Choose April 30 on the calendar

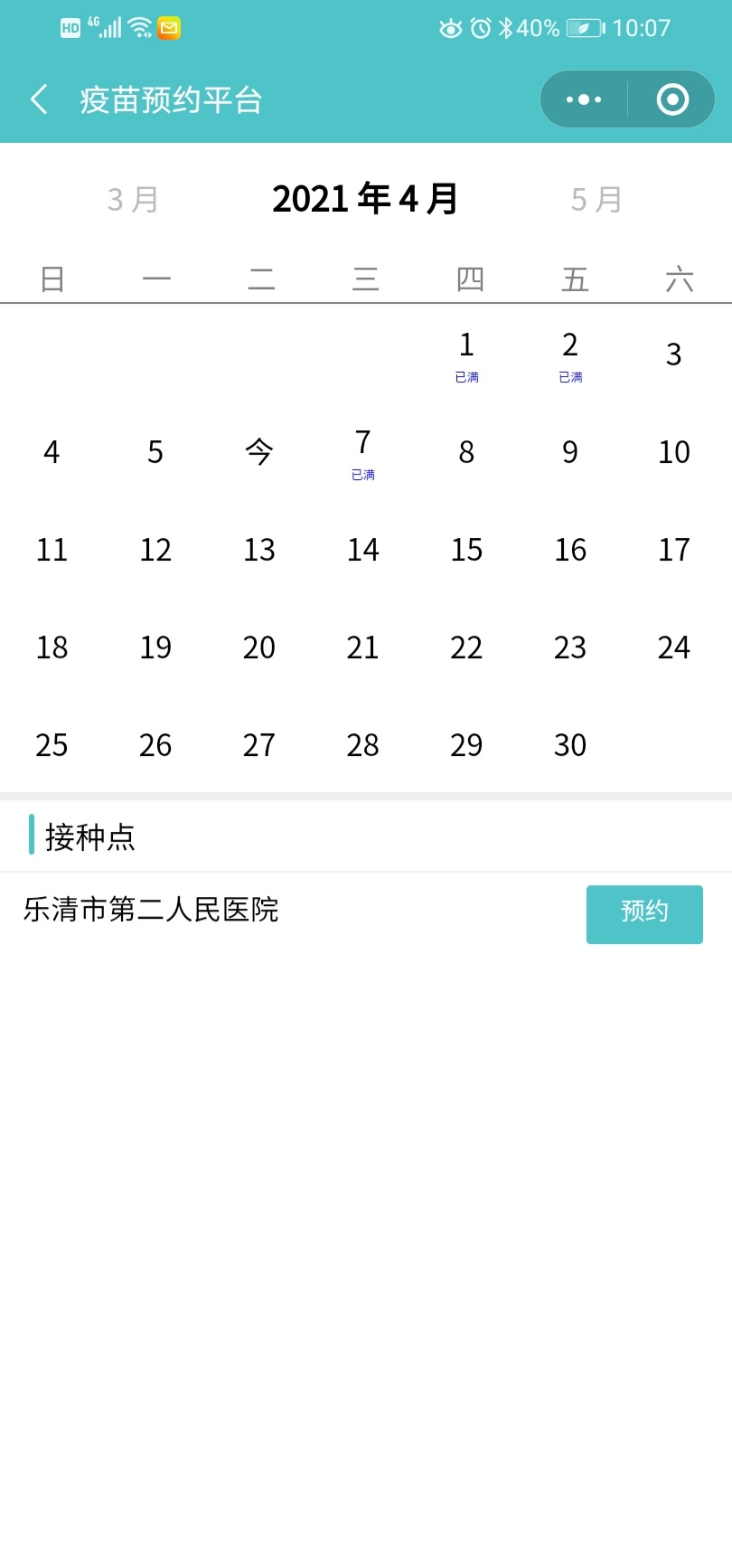[570, 744]
